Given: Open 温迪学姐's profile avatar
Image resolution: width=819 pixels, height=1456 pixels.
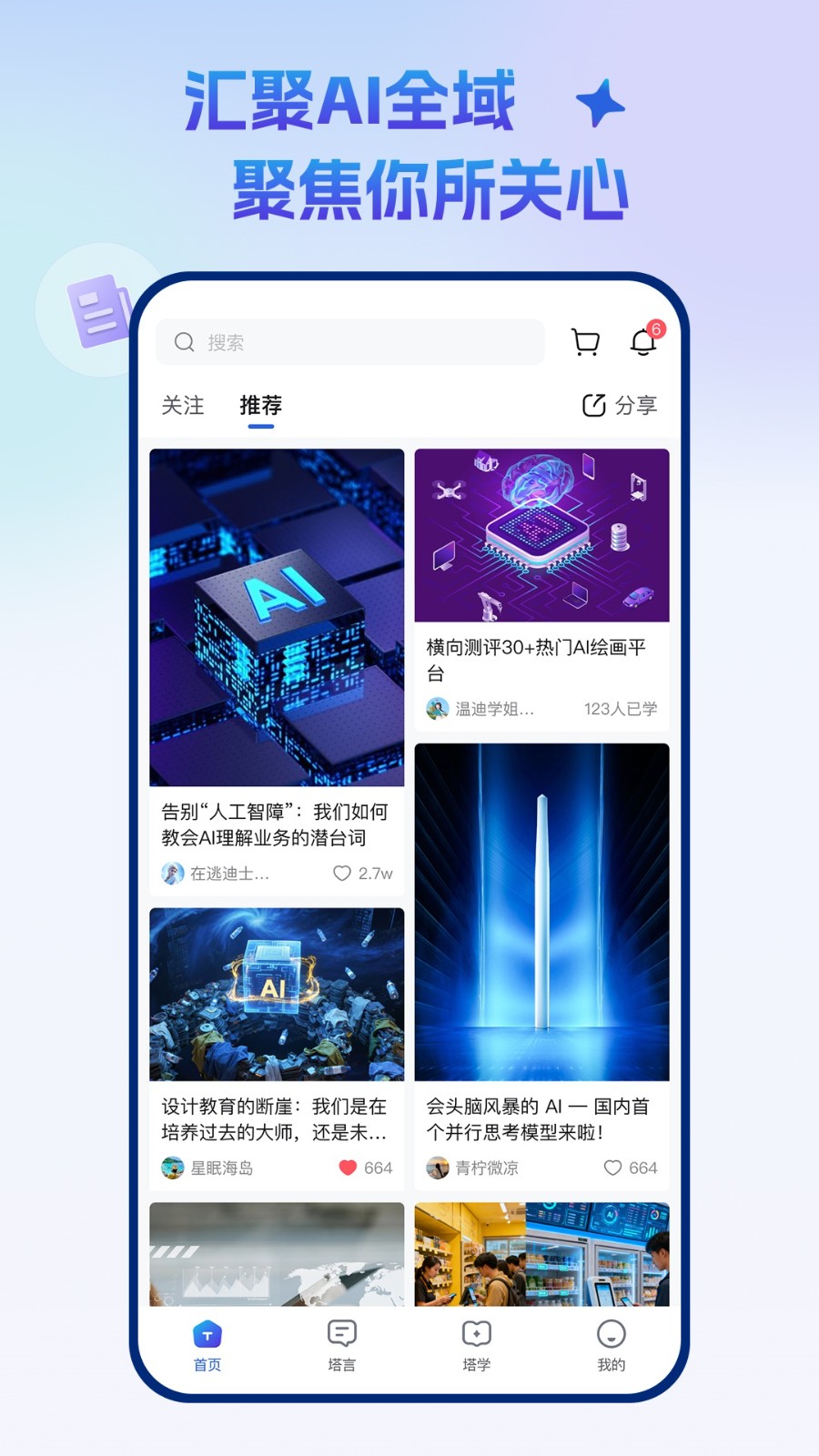Looking at the screenshot, I should (436, 707).
